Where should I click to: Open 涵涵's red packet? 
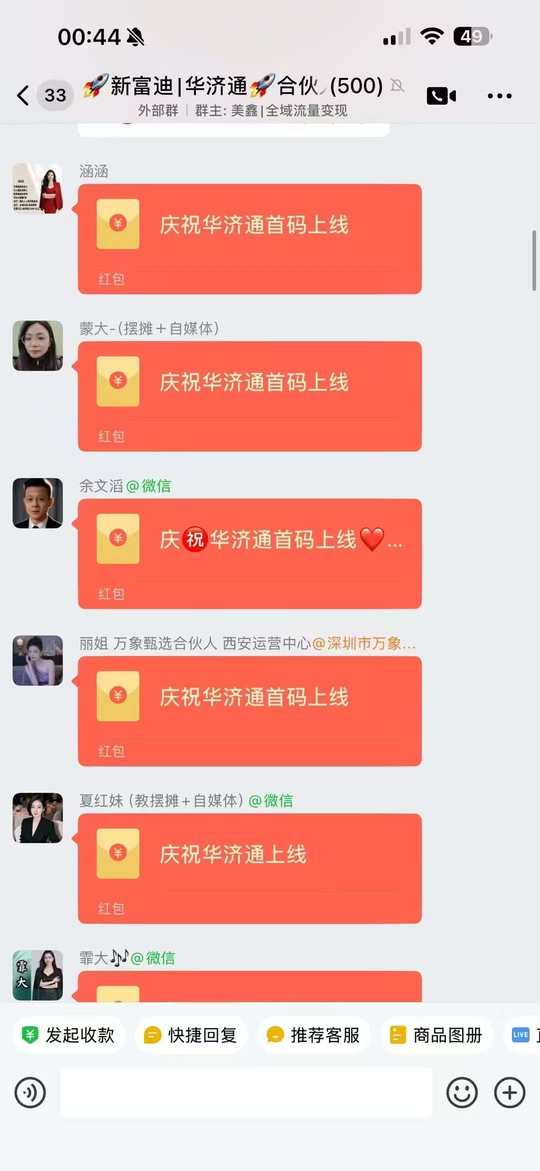coord(249,239)
